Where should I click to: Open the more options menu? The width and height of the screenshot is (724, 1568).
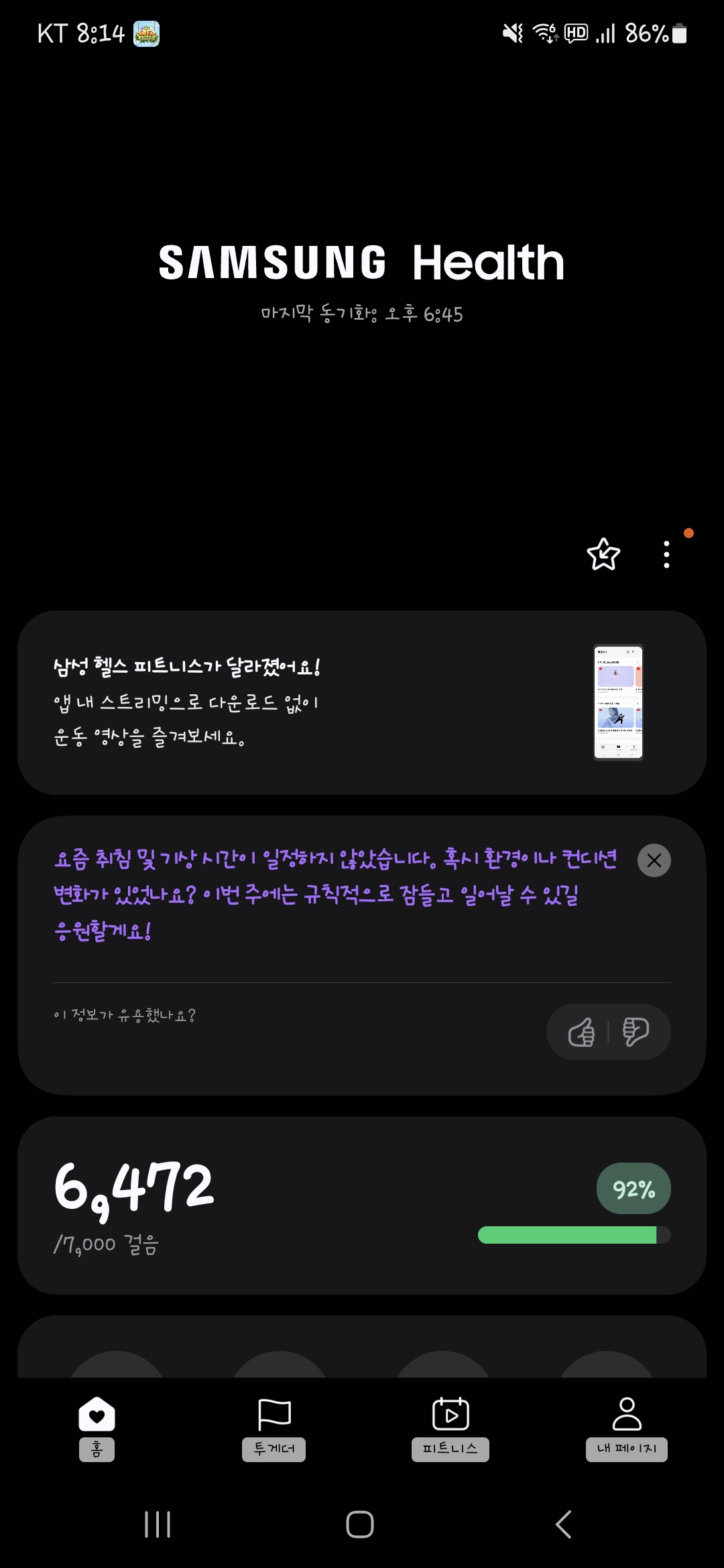(666, 554)
